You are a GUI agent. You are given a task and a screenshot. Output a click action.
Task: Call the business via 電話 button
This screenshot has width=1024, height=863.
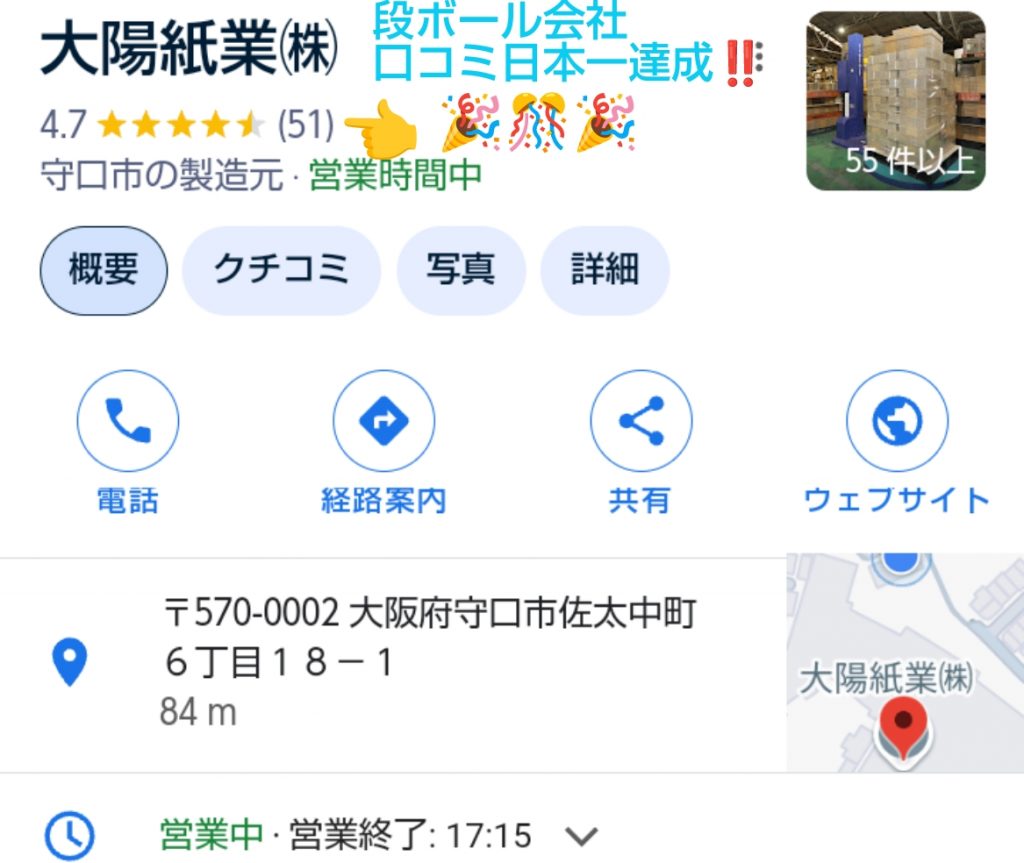point(128,421)
